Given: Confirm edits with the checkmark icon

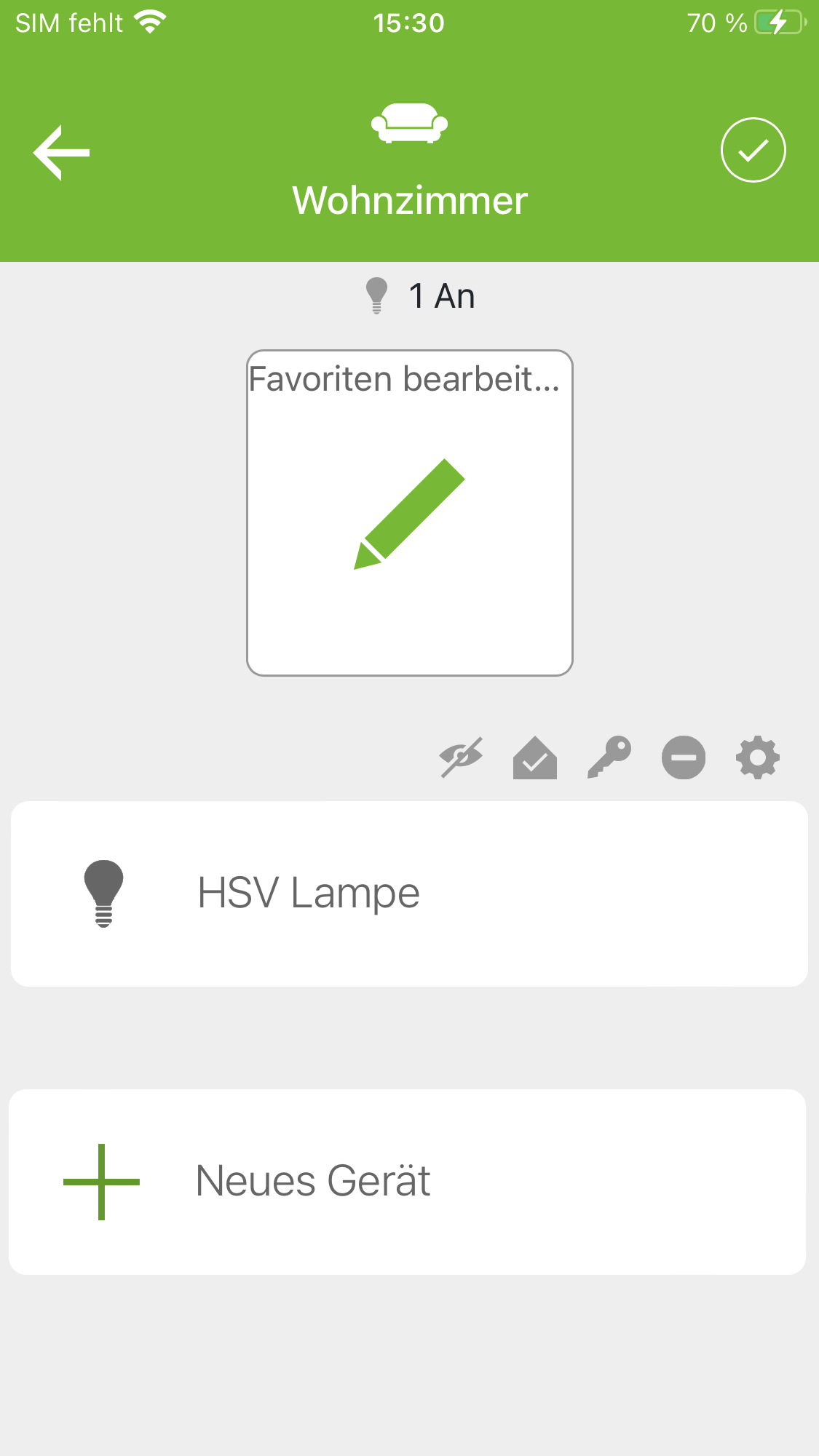Looking at the screenshot, I should 753,151.
